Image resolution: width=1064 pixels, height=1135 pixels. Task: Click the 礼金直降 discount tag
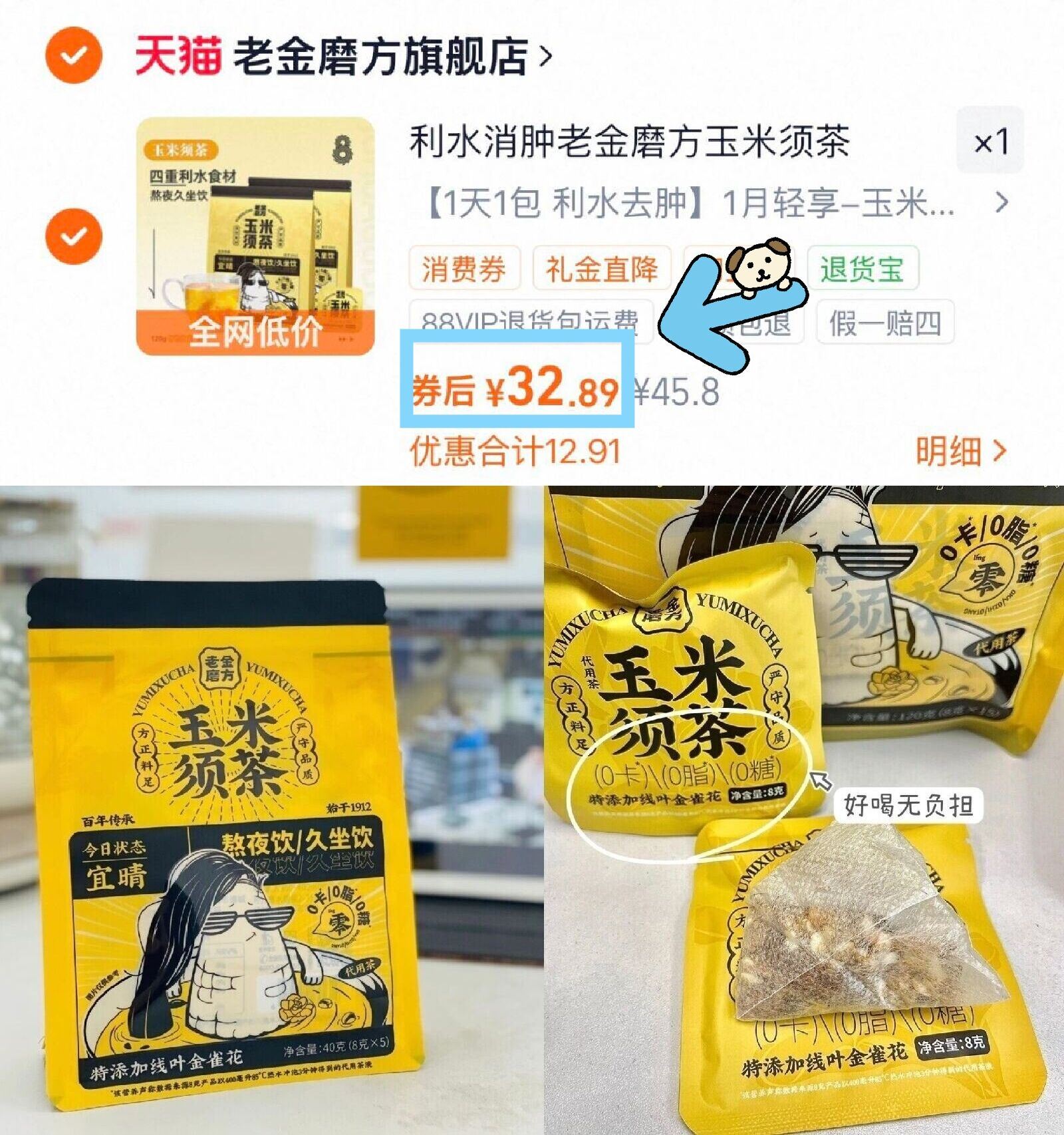click(x=602, y=269)
